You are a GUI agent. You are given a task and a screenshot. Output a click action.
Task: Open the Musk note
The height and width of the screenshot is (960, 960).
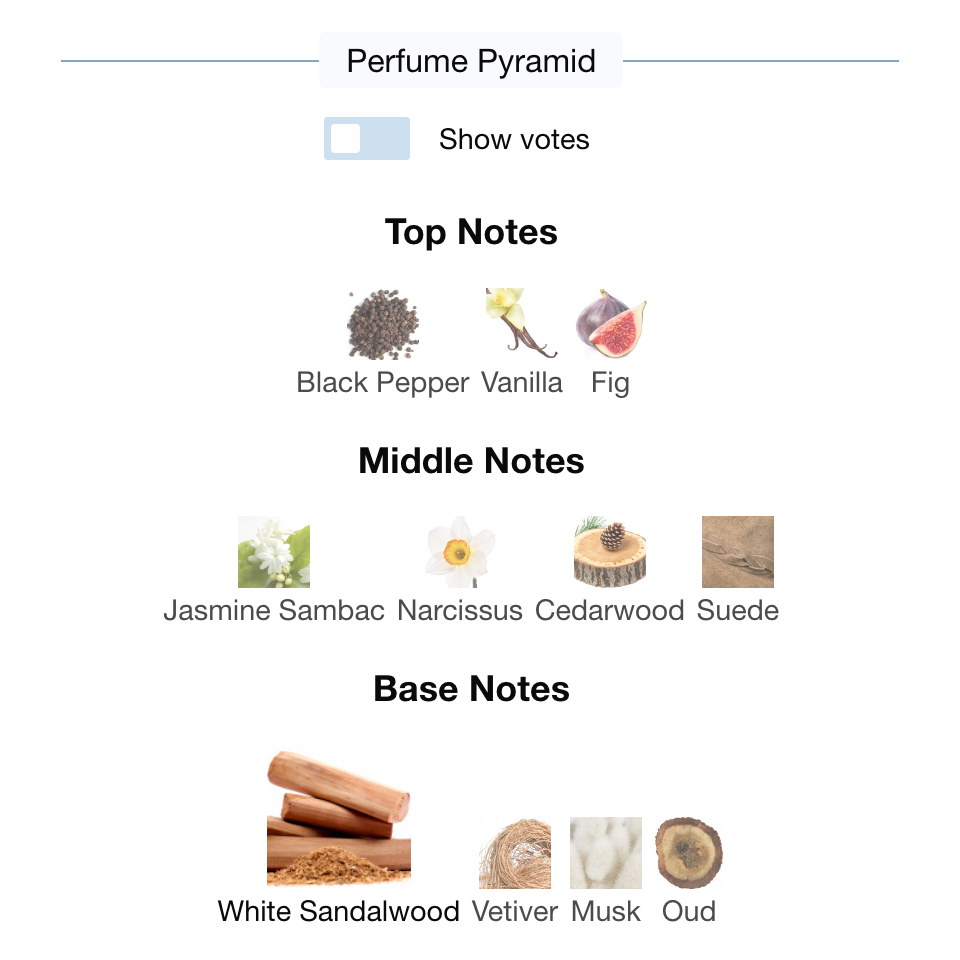tap(606, 871)
